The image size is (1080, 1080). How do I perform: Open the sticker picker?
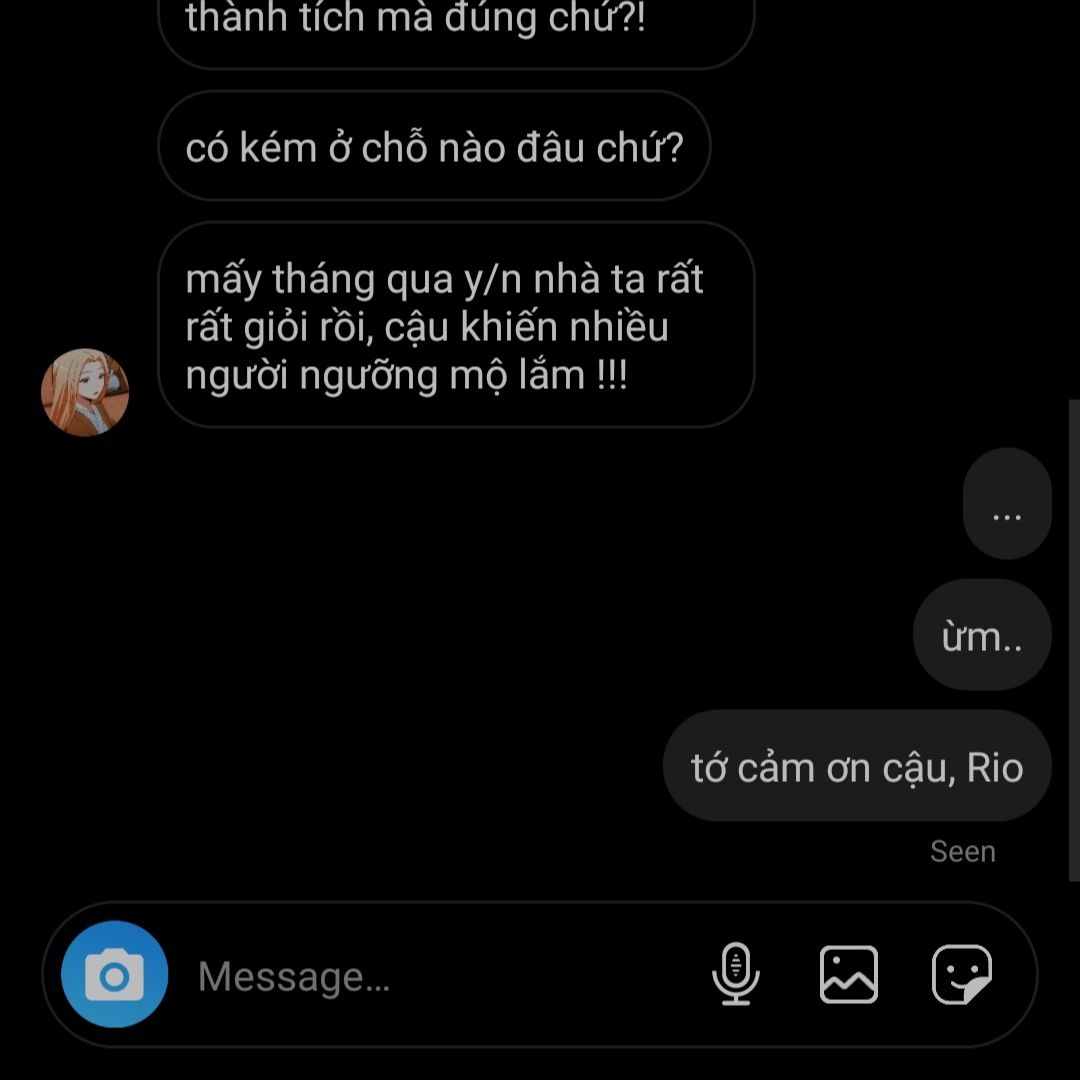tap(962, 975)
